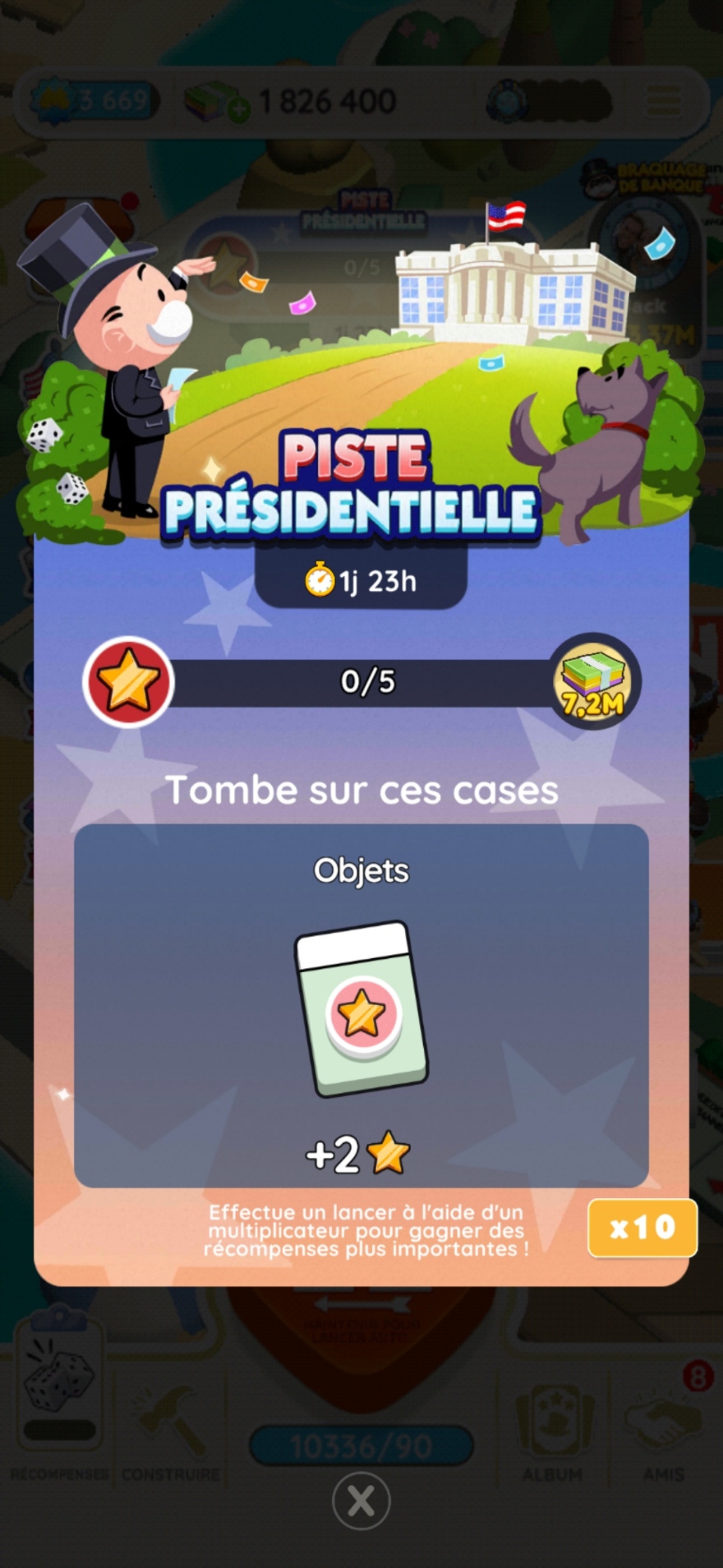
Task: Open the hamburger menu in top bar
Action: [664, 101]
